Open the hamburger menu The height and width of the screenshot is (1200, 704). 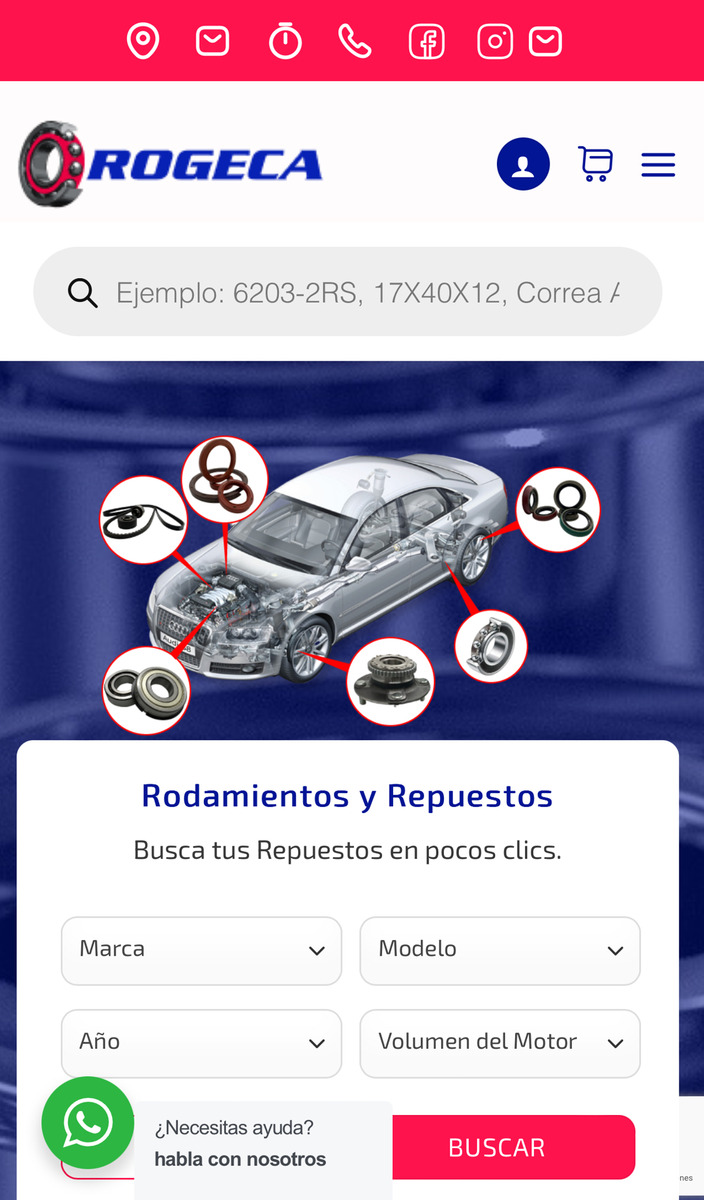pyautogui.click(x=658, y=164)
